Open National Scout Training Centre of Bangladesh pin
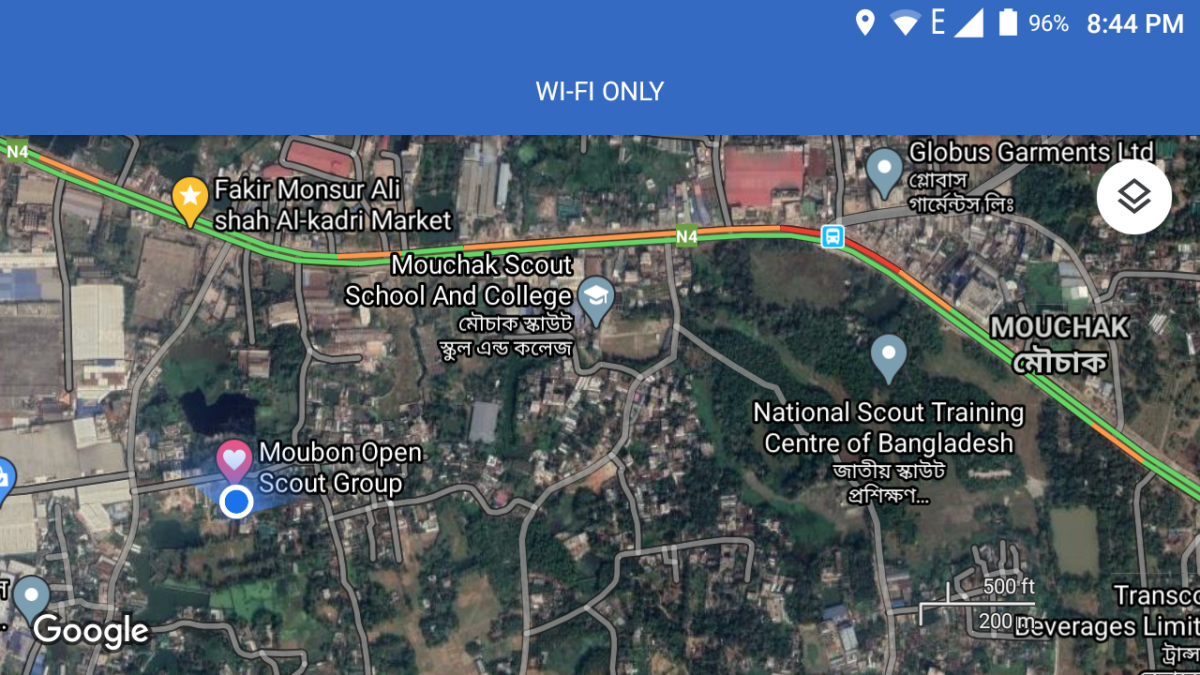 [x=888, y=357]
